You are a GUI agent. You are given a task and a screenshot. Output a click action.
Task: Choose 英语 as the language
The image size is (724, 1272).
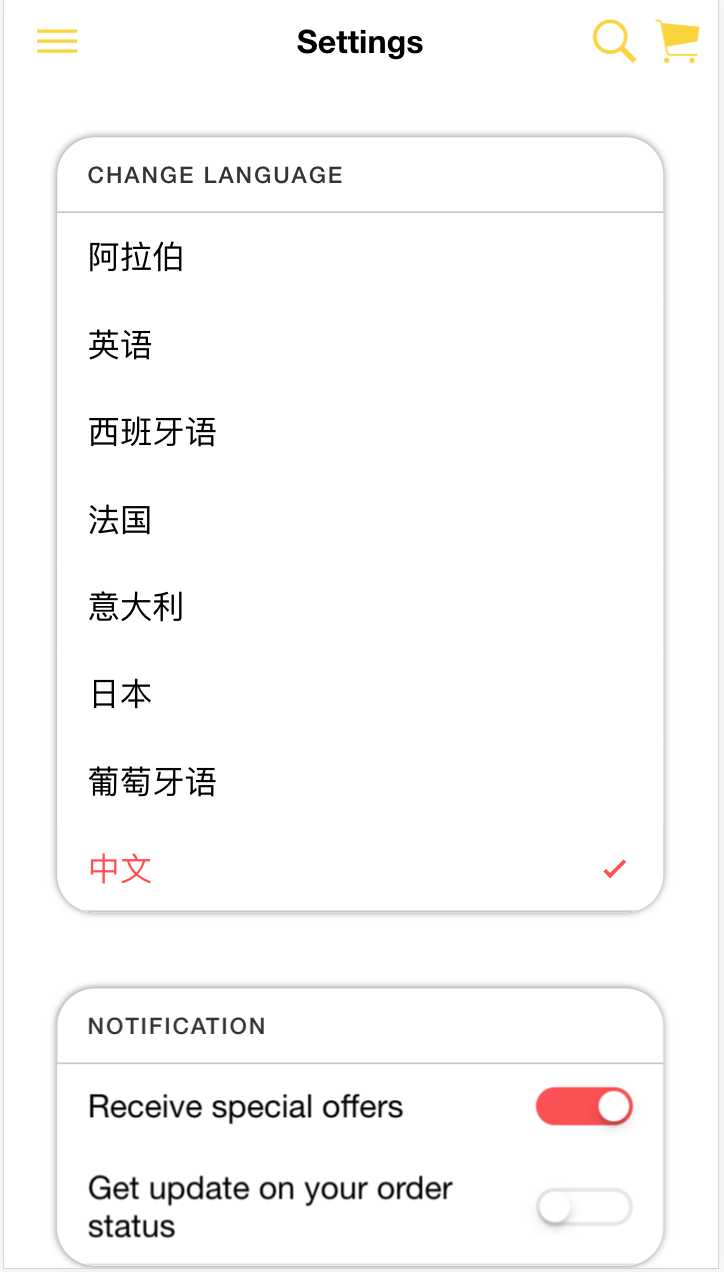120,345
